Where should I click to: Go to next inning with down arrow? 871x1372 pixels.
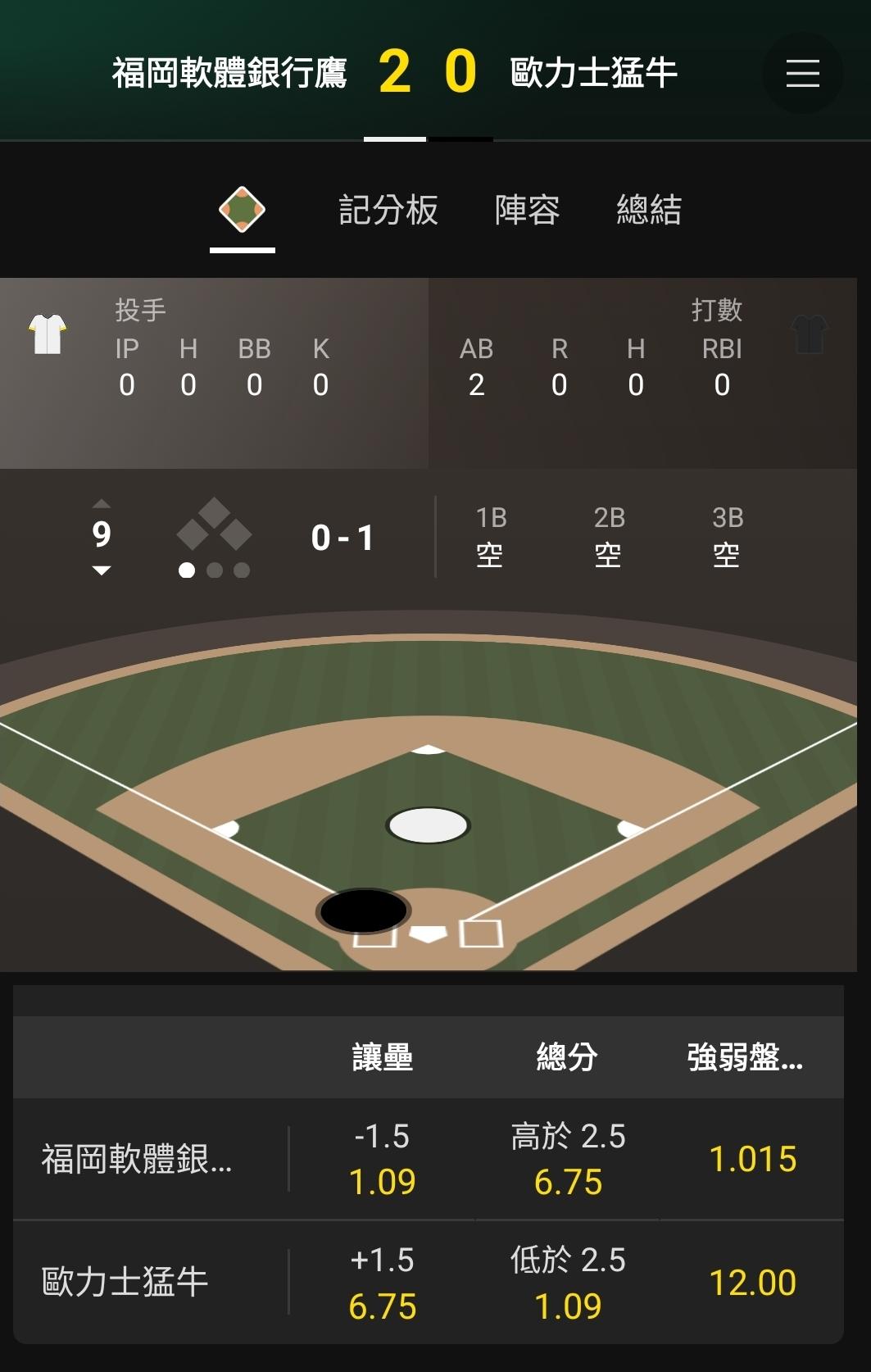(x=102, y=570)
